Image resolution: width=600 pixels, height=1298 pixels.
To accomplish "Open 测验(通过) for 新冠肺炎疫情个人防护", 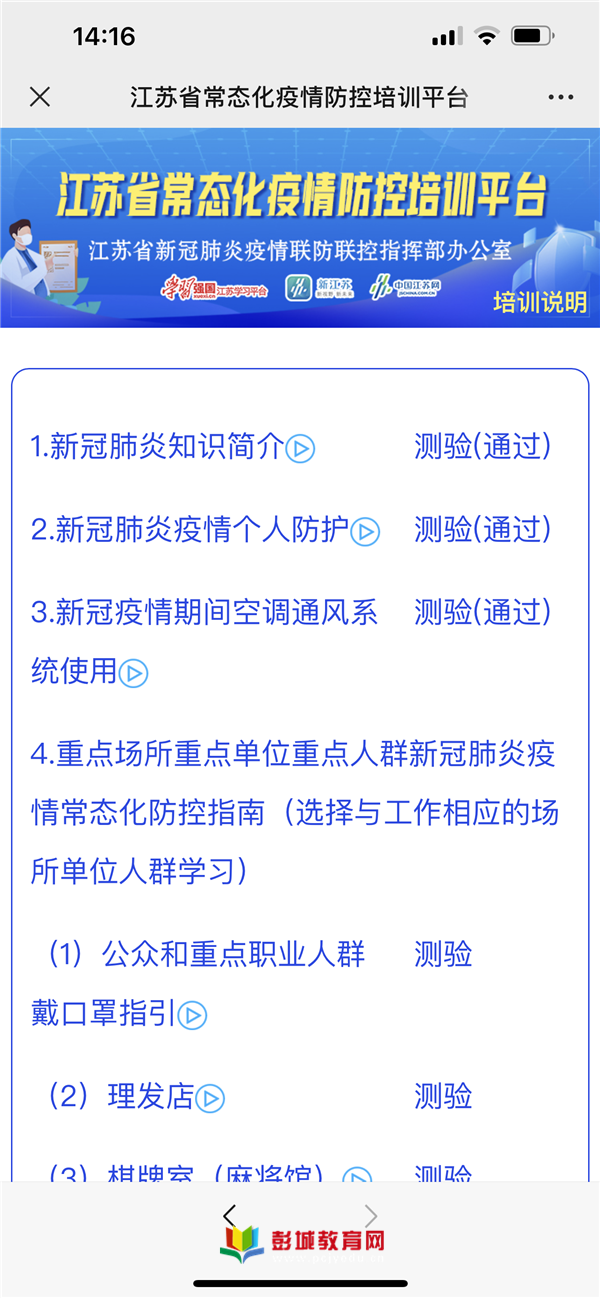I will 482,529.
